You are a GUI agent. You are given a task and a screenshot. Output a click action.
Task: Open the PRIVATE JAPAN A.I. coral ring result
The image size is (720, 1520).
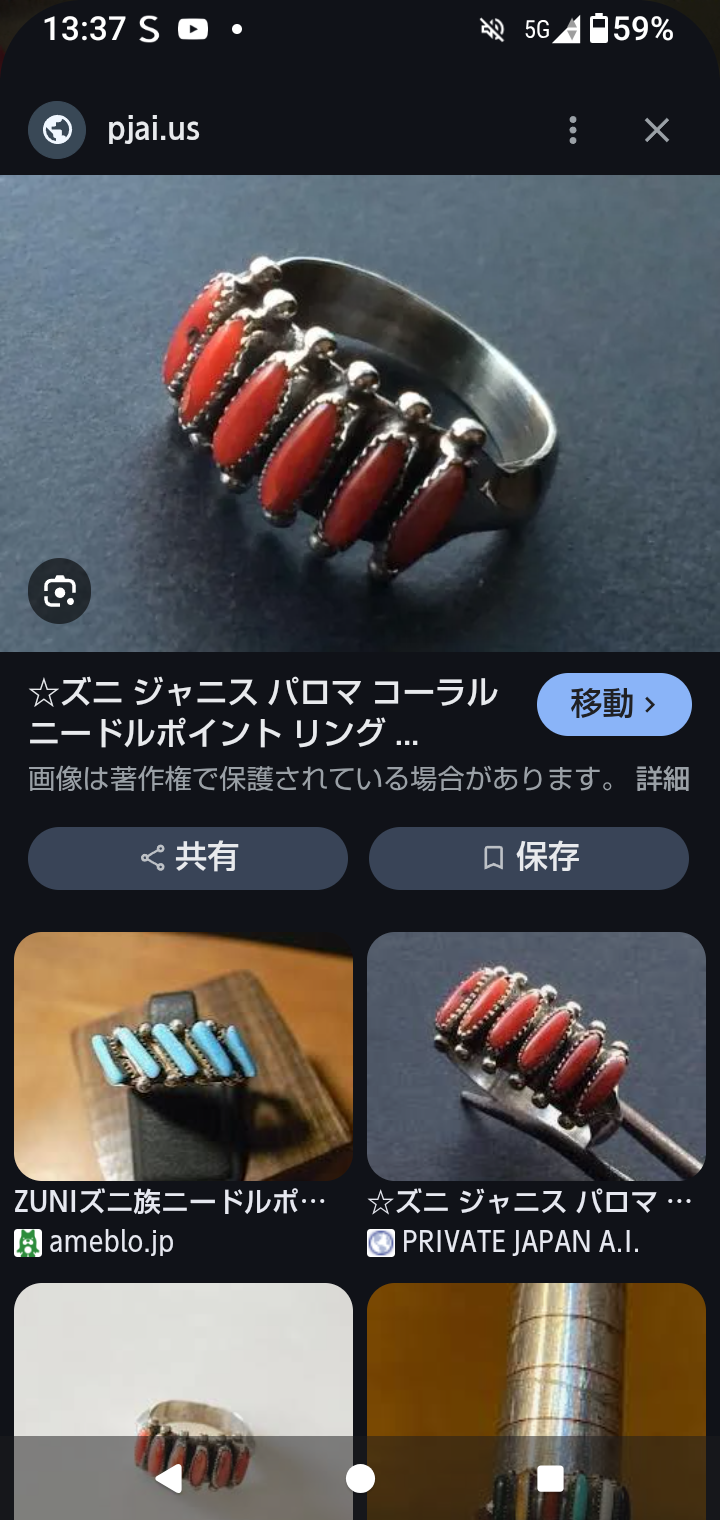[536, 1057]
